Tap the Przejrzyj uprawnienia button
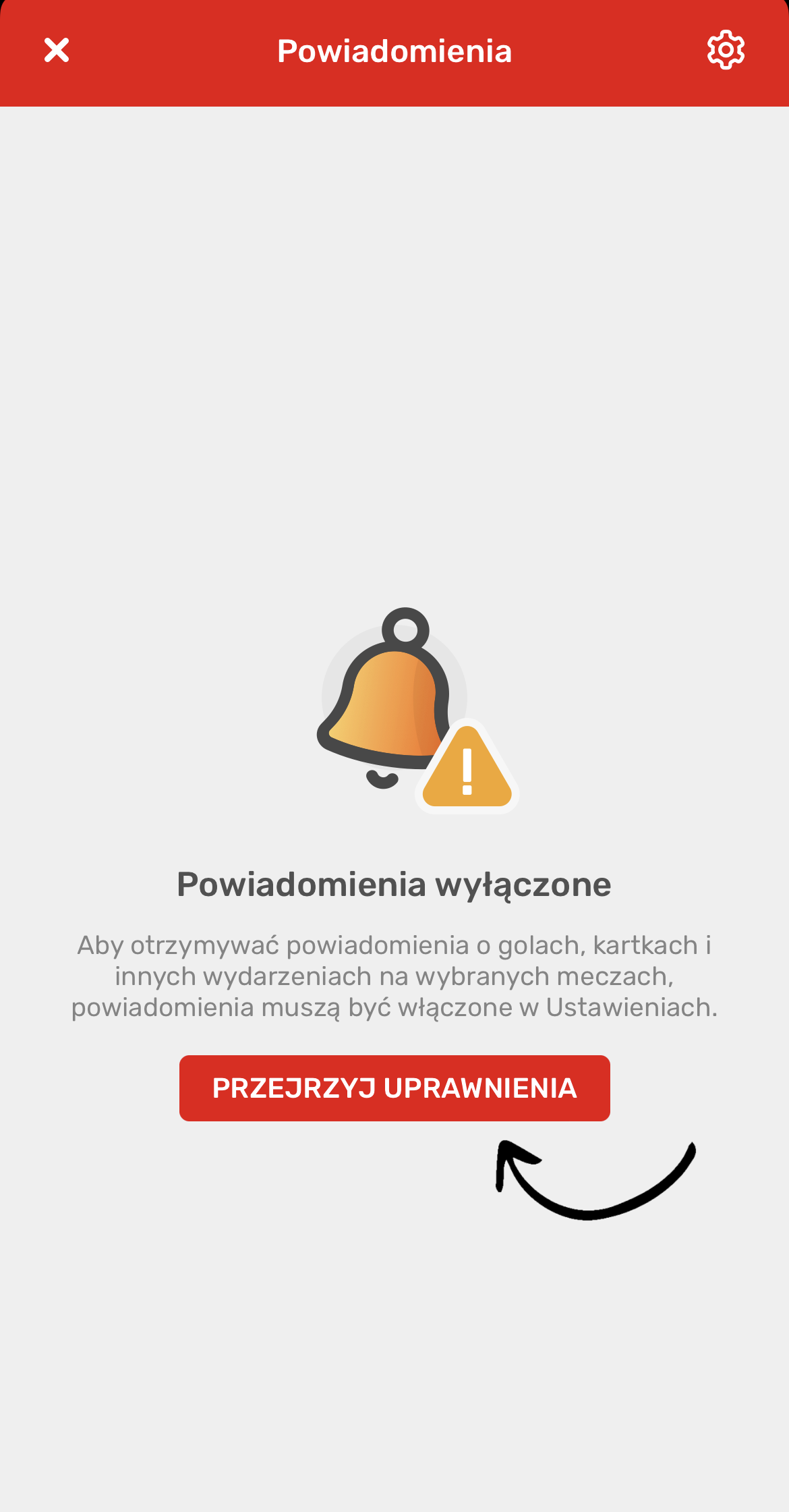This screenshot has width=789, height=1512. click(394, 1088)
